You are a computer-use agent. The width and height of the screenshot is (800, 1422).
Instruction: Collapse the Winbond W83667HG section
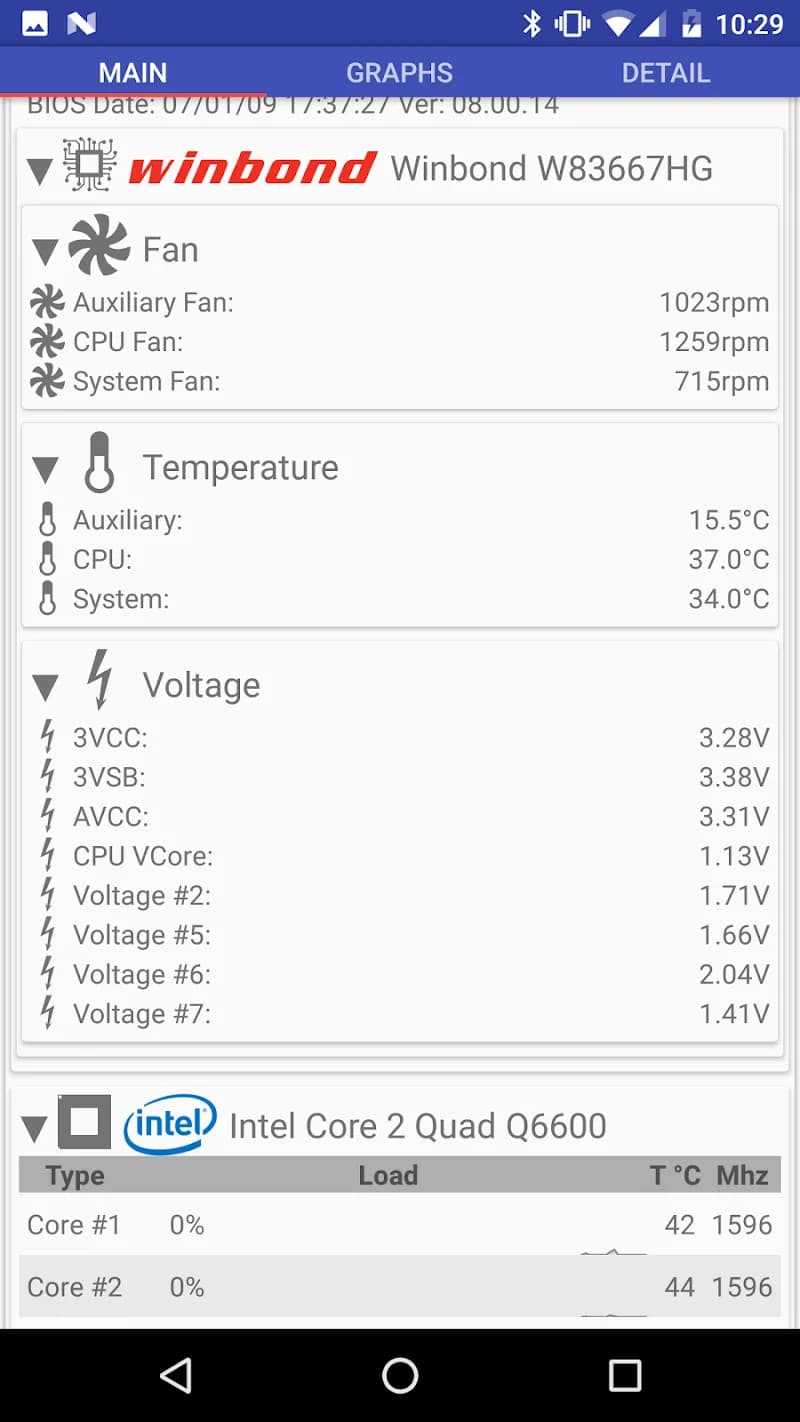coord(40,170)
